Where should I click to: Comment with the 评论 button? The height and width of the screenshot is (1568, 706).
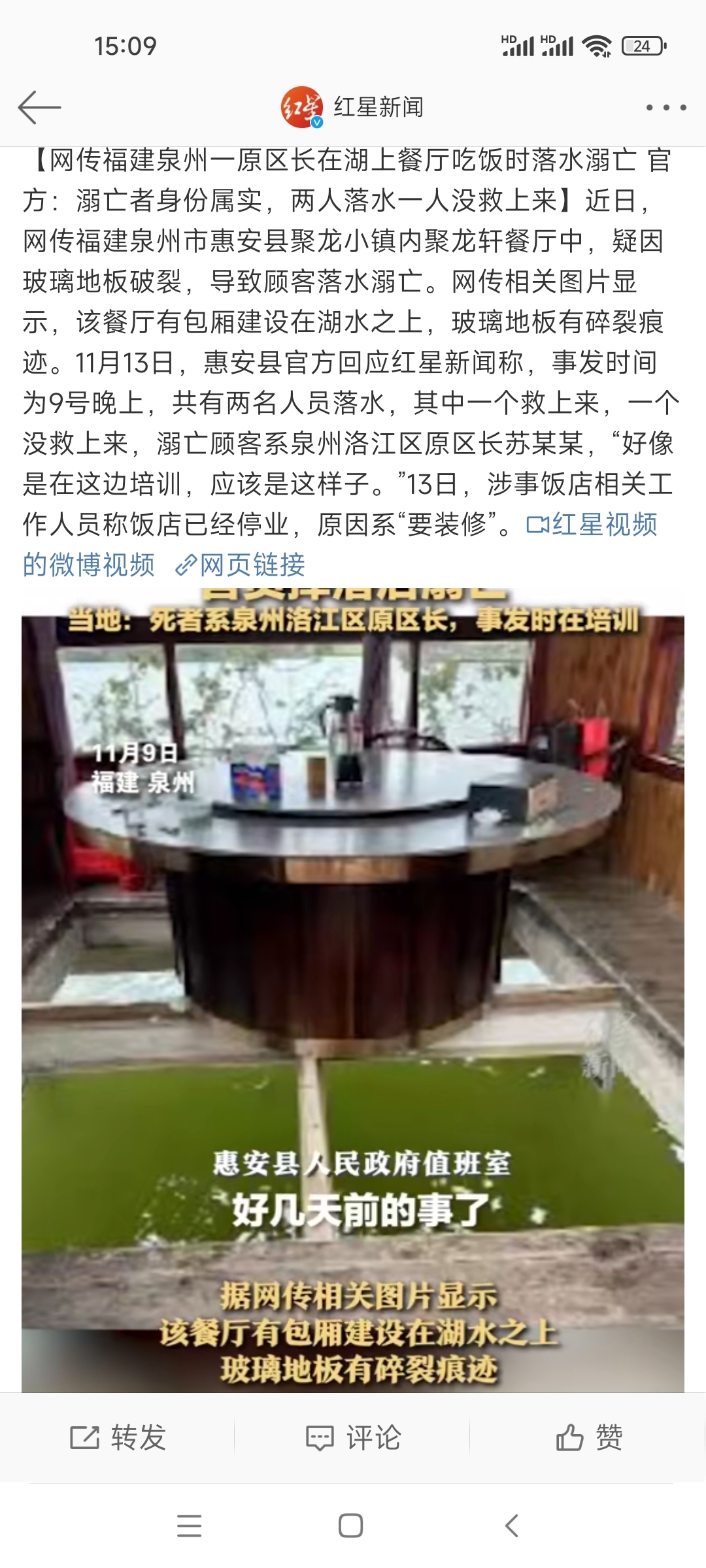[x=353, y=1437]
